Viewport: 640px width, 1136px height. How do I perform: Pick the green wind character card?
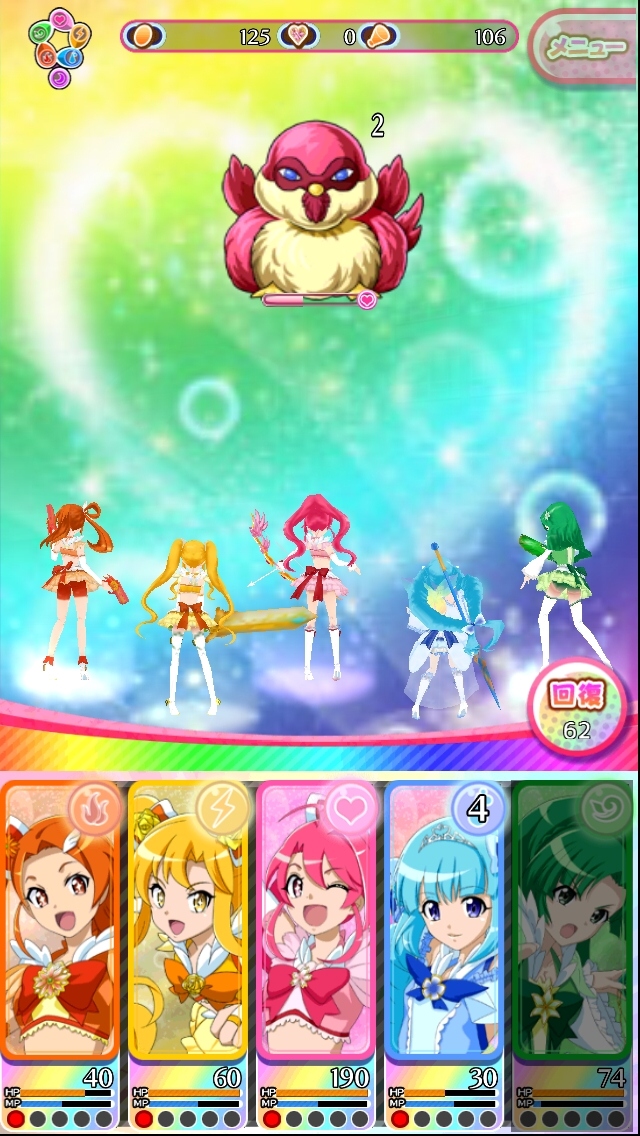574,930
